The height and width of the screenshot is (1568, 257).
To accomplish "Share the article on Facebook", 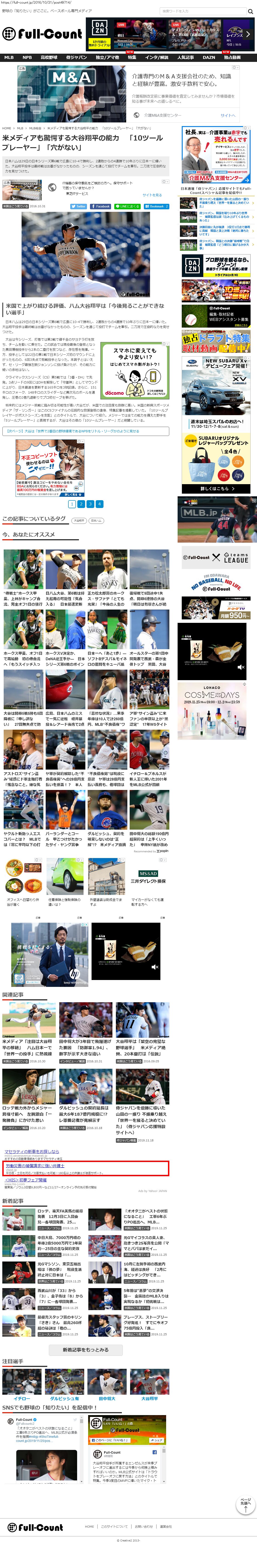I will [101, 206].
